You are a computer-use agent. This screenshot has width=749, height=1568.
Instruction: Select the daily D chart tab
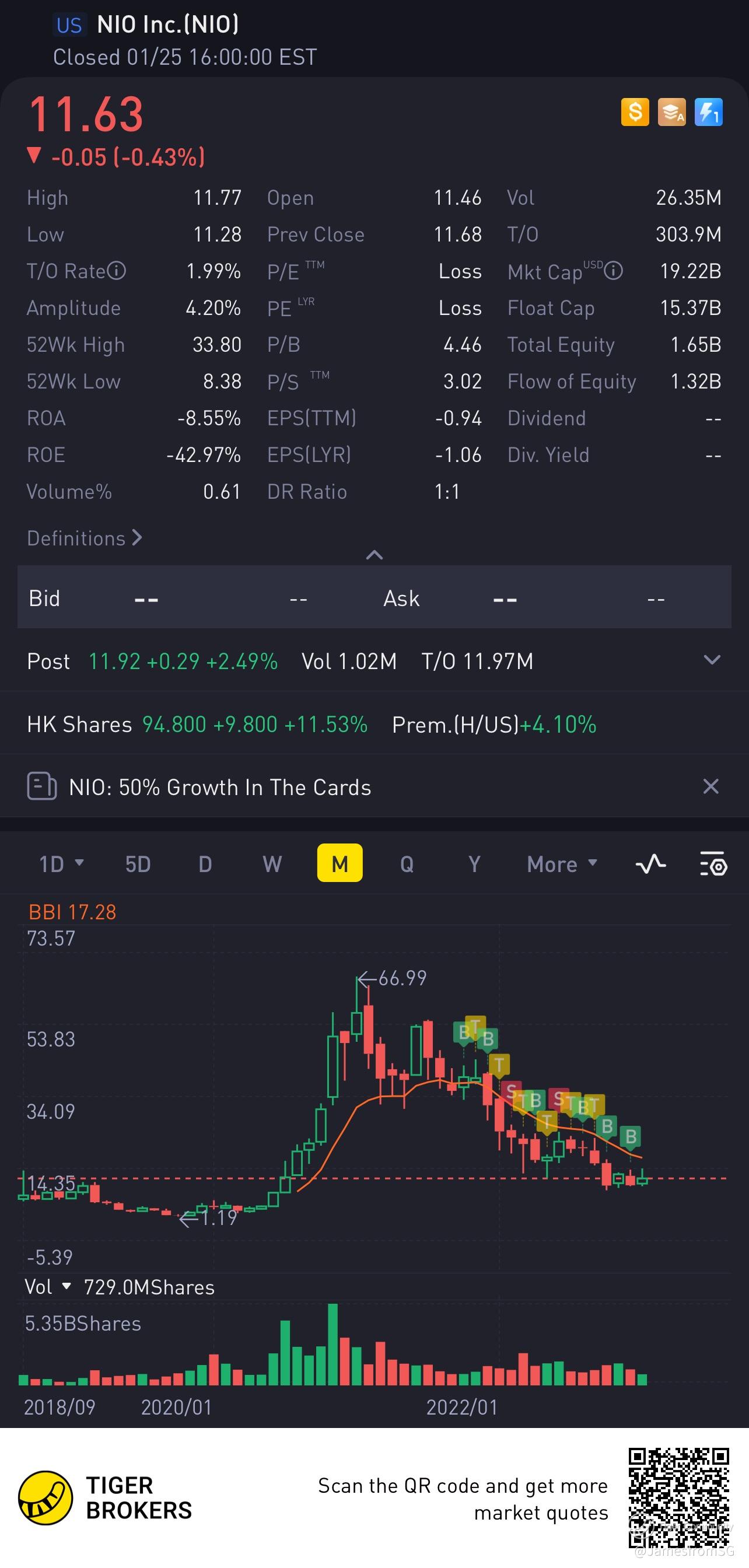coord(205,864)
